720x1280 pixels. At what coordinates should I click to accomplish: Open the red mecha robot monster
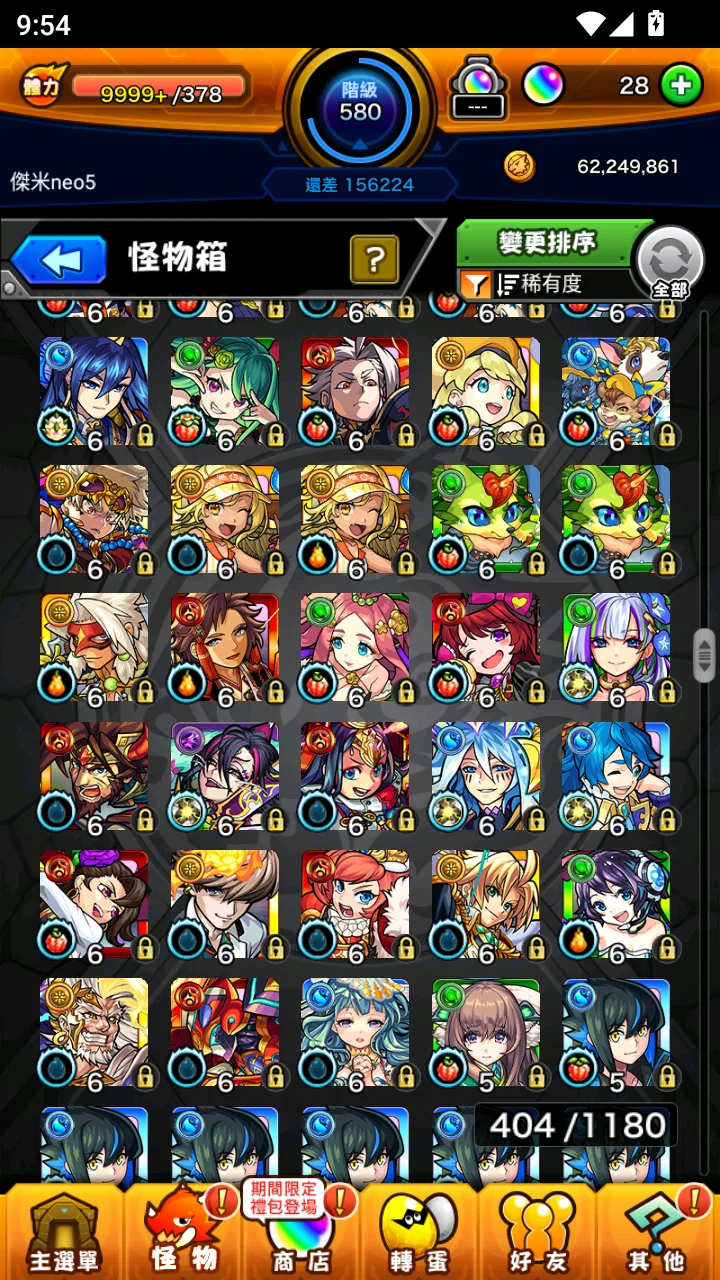225,1031
